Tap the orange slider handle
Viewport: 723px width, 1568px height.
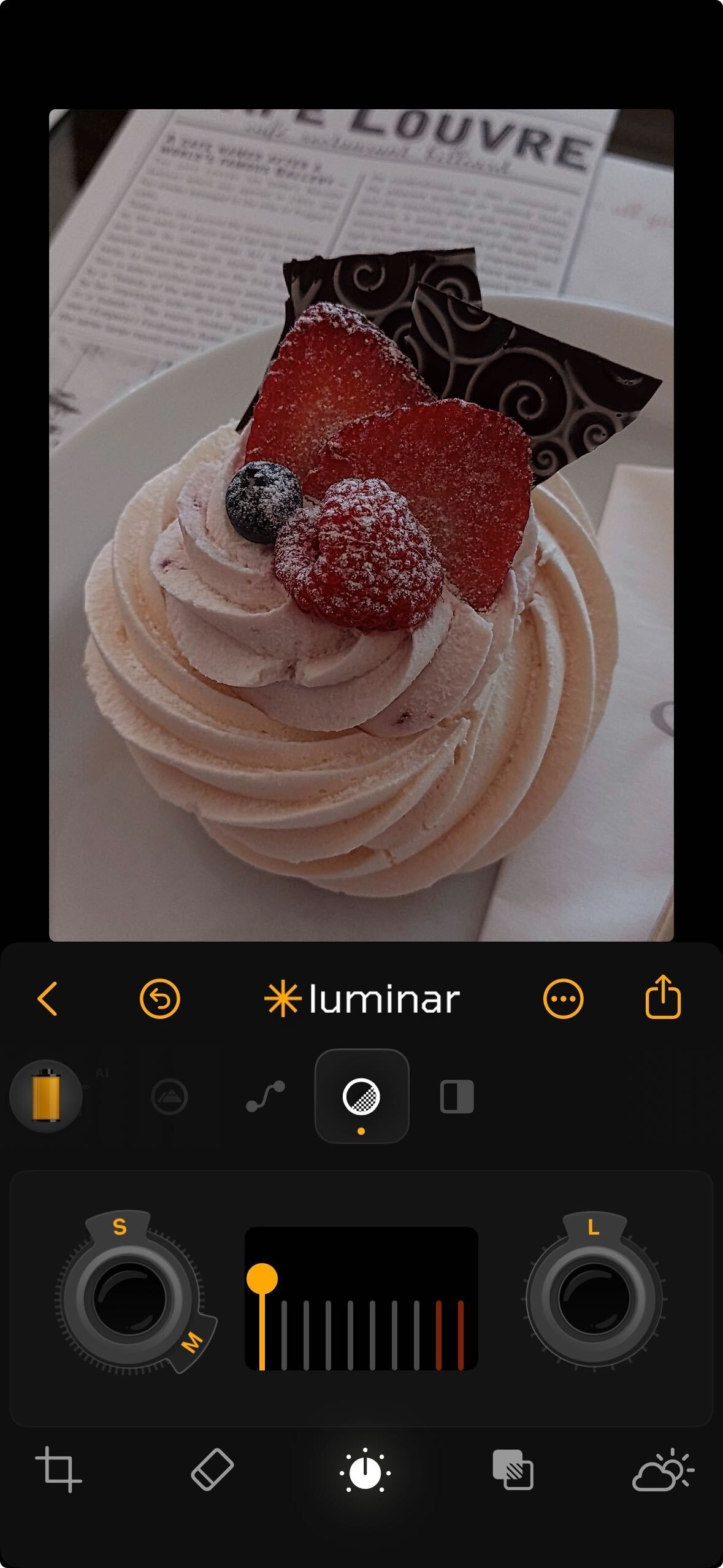pyautogui.click(x=262, y=1279)
